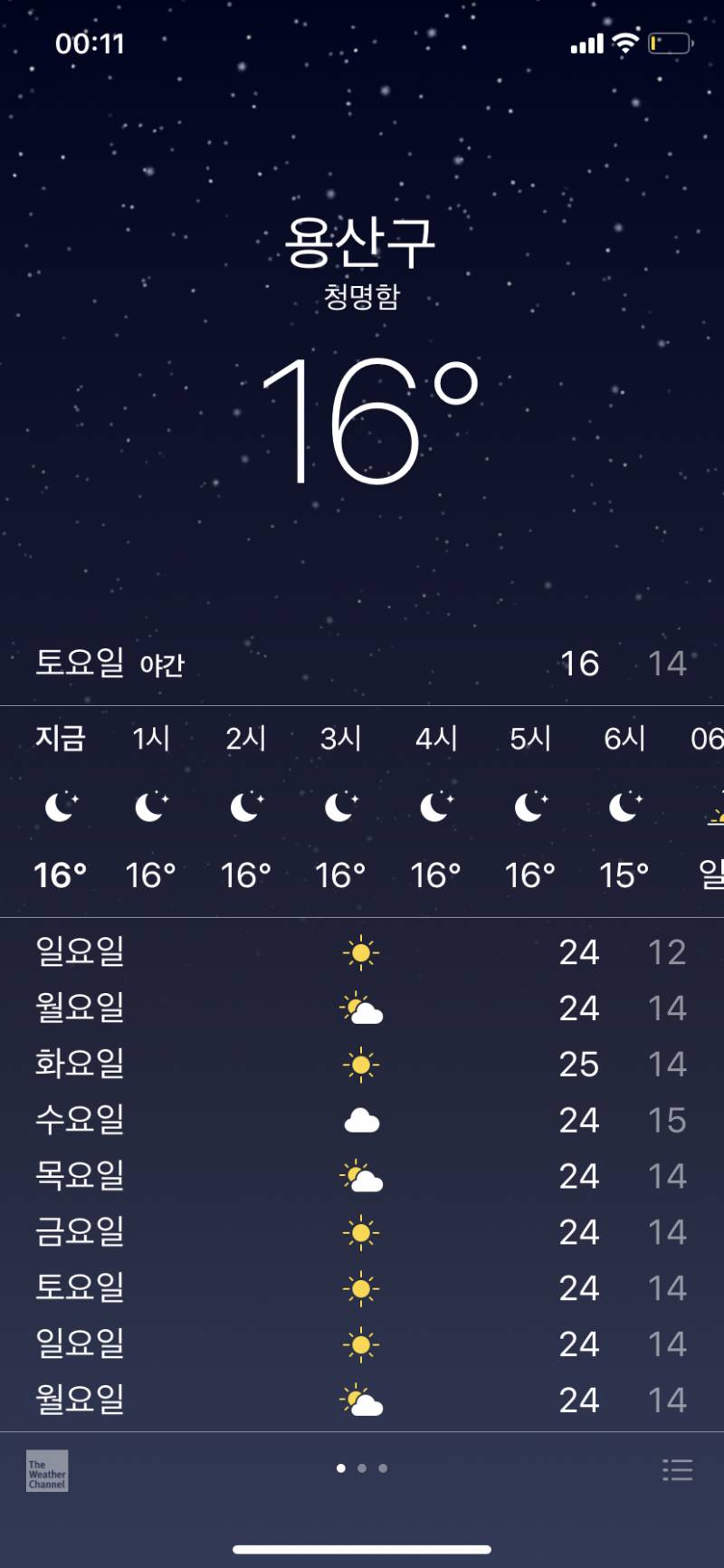Tap the Wi-Fi icon in the status bar
Image resolution: width=724 pixels, height=1568 pixels.
tap(623, 43)
